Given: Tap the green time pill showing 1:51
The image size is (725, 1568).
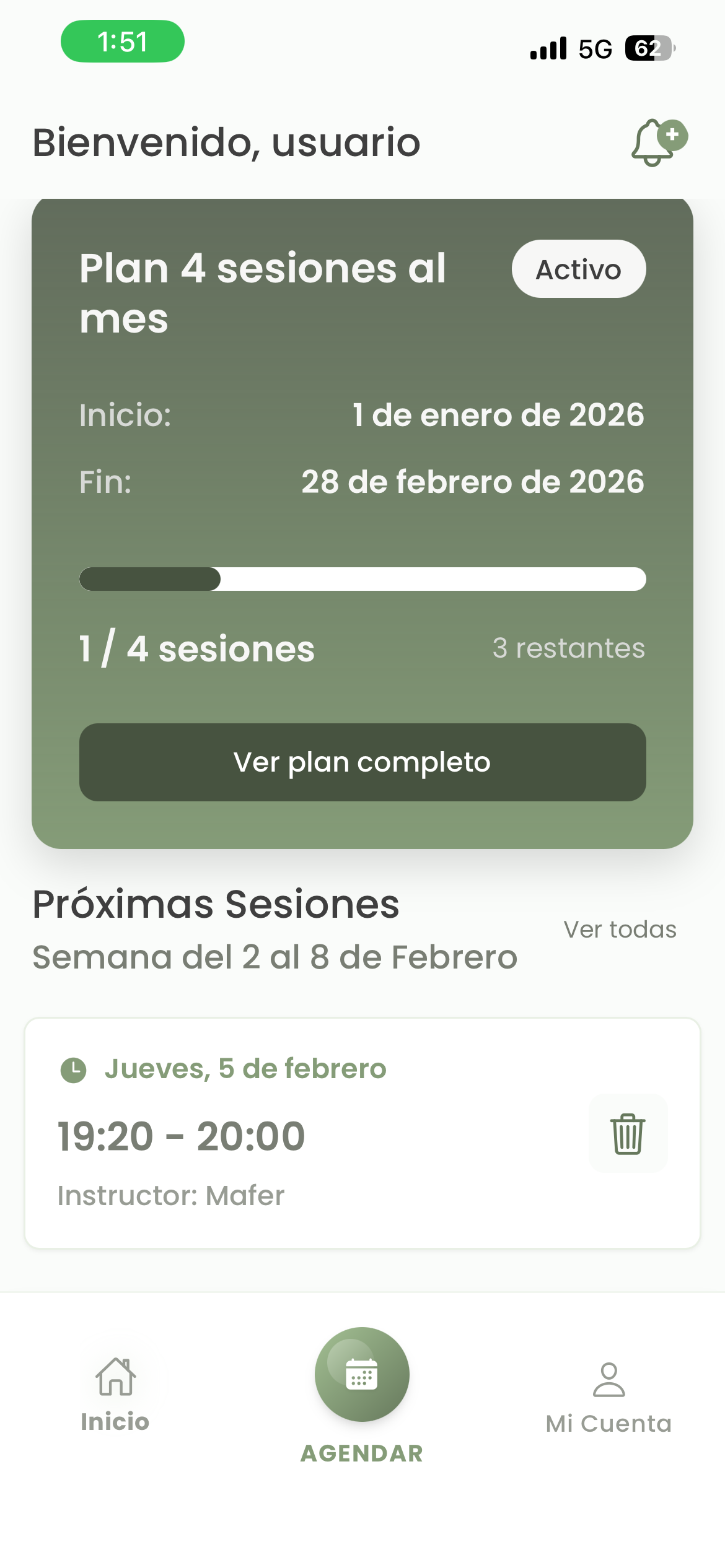Looking at the screenshot, I should click(x=122, y=41).
